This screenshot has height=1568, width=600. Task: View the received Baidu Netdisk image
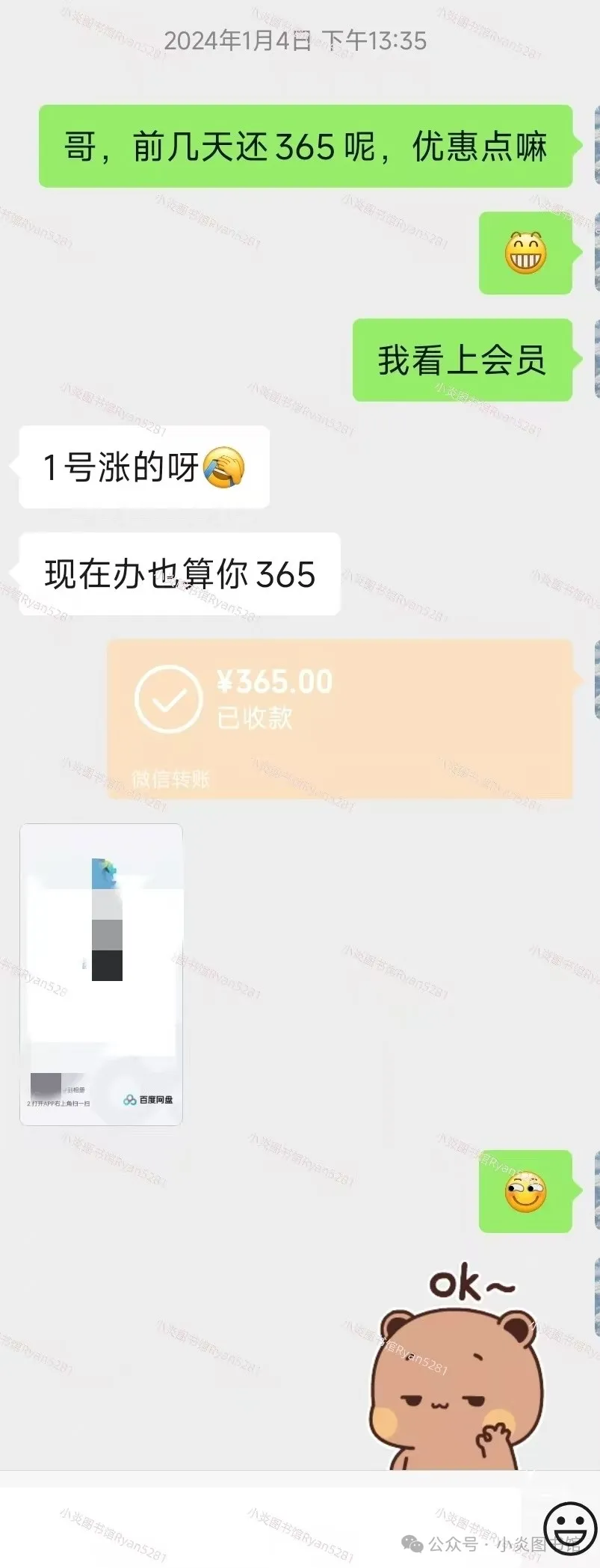point(101,974)
